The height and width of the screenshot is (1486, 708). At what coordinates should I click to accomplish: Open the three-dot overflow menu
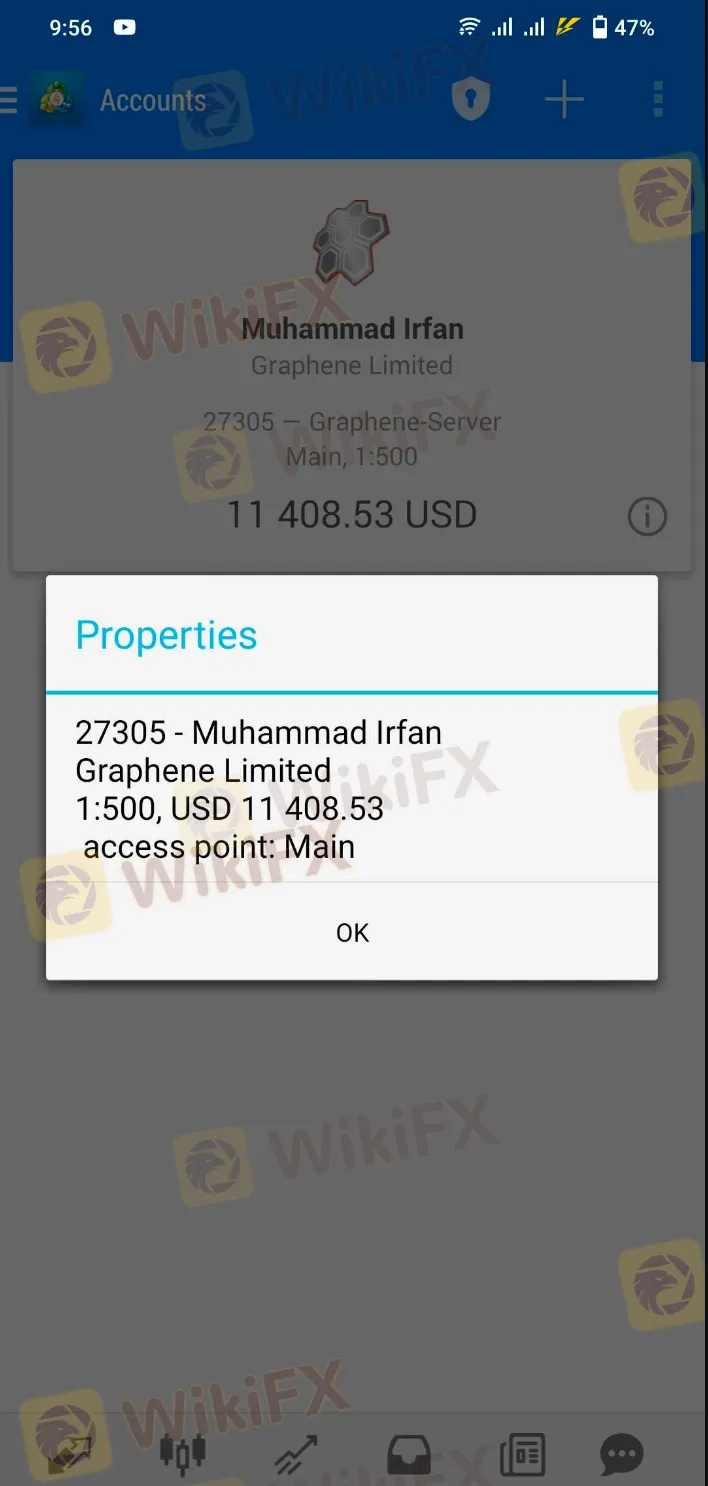pyautogui.click(x=657, y=100)
